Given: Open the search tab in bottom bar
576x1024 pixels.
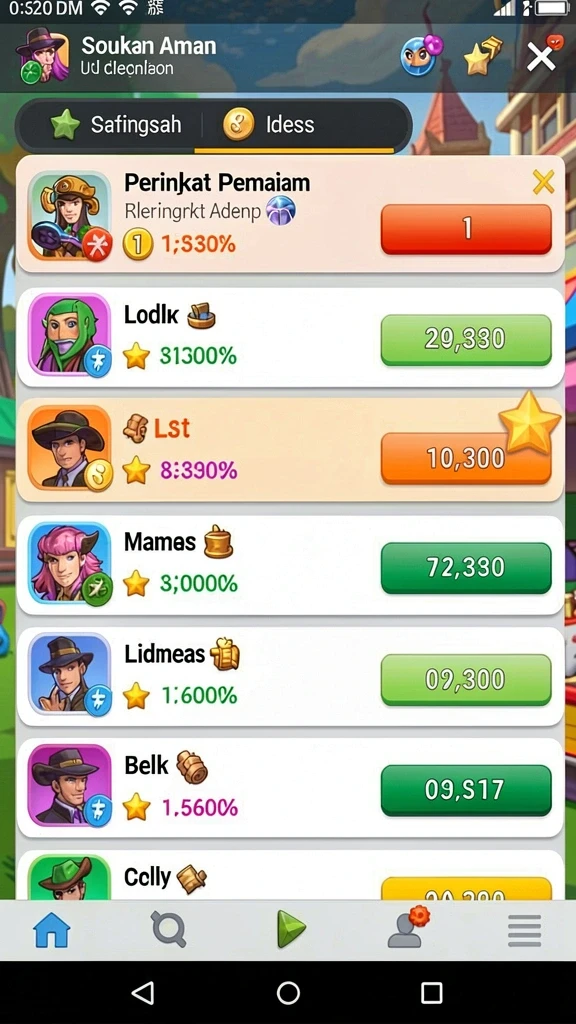Looking at the screenshot, I should (168, 929).
